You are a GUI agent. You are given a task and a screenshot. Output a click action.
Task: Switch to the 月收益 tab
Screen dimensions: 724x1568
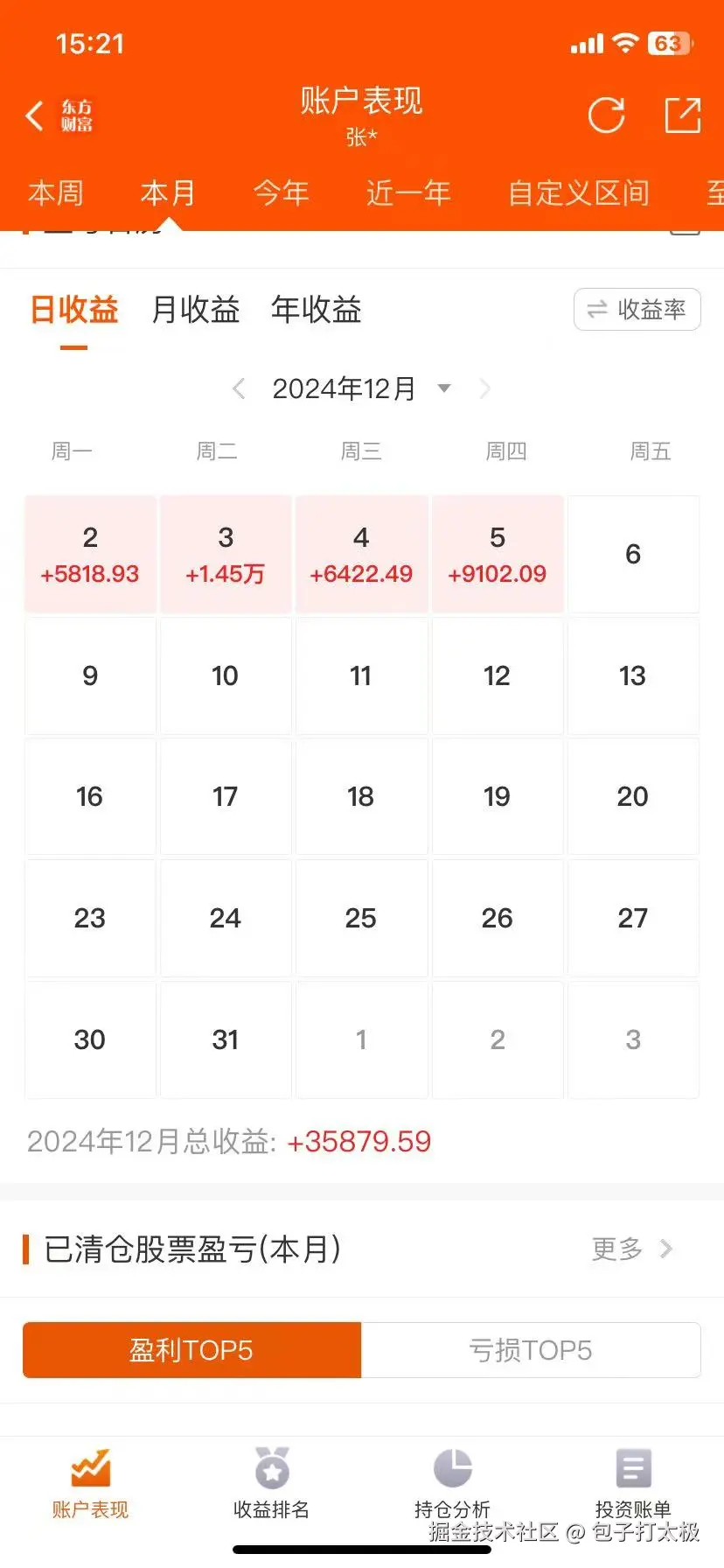click(x=194, y=310)
